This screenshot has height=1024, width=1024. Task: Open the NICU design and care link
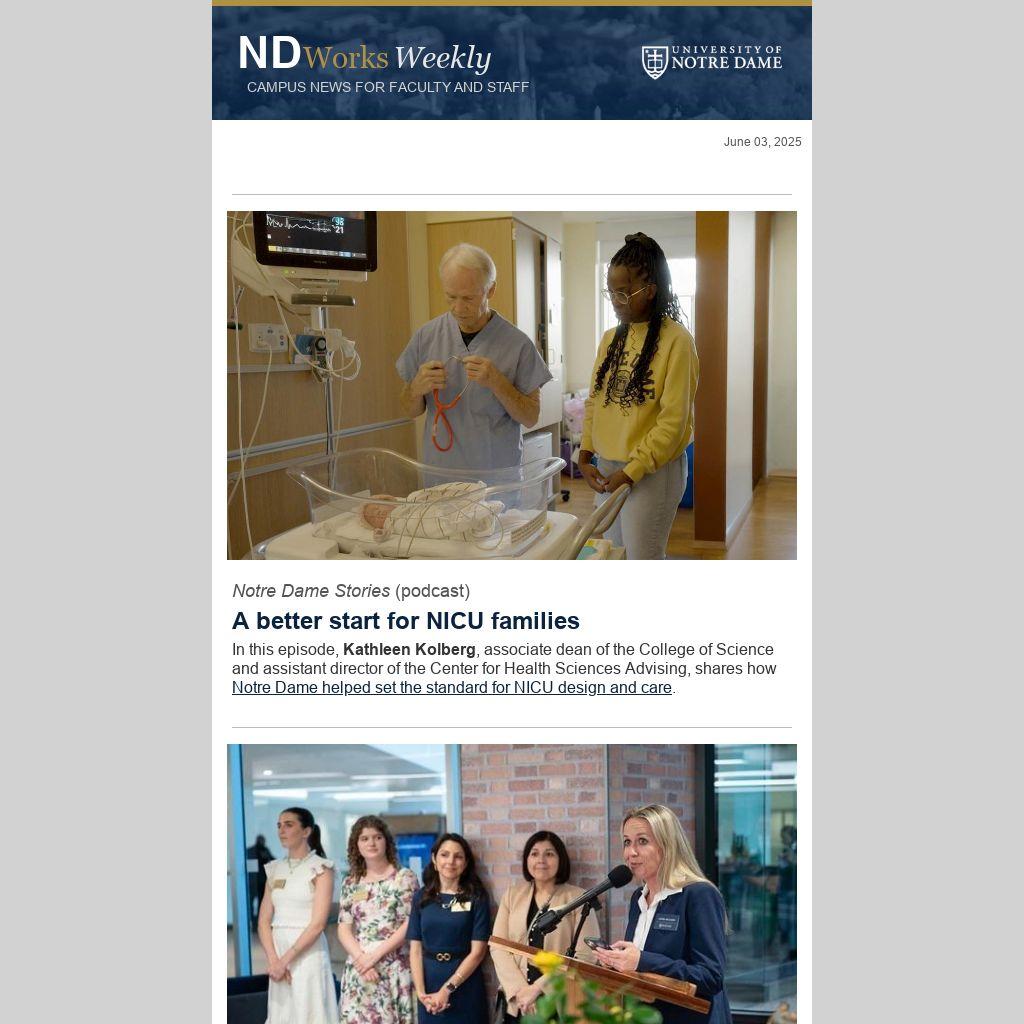click(x=451, y=688)
